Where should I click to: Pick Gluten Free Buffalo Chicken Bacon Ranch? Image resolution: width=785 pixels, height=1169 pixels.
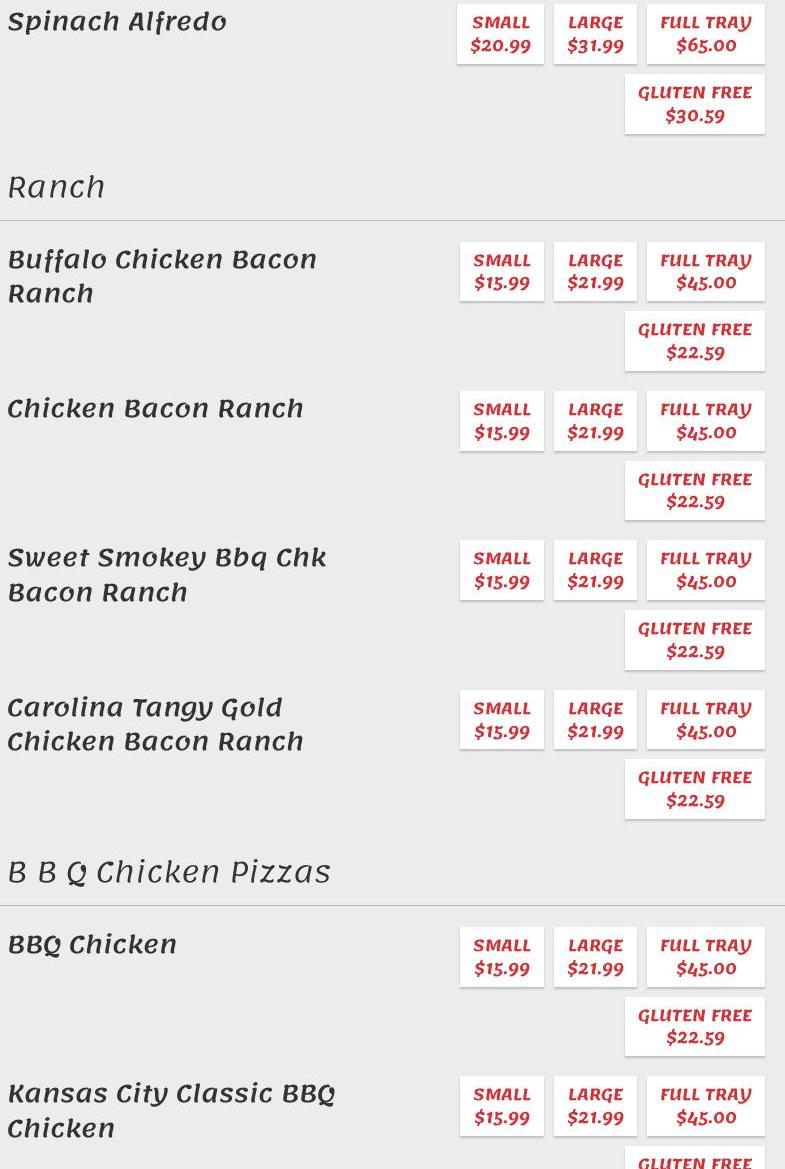tap(694, 341)
